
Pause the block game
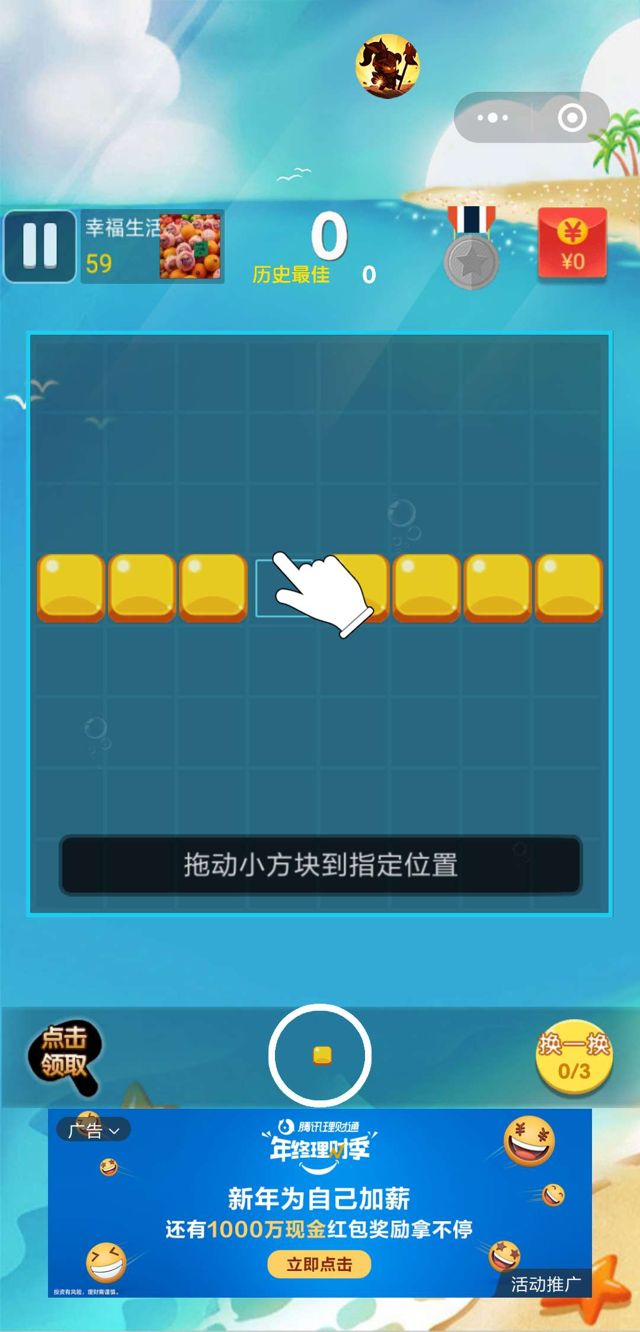pos(40,246)
